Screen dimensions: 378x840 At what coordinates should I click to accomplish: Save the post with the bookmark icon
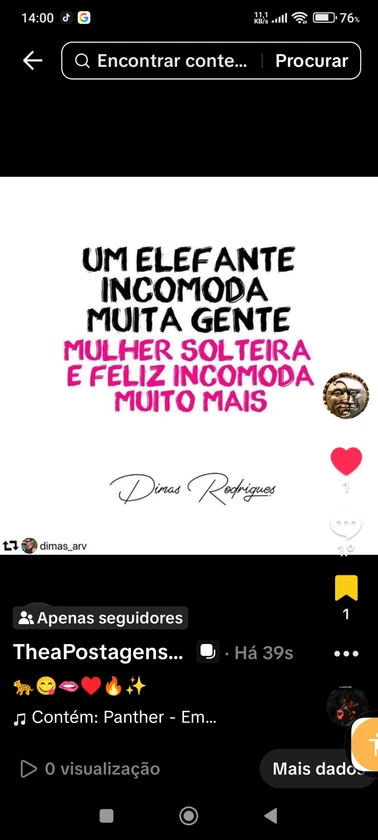coord(346,588)
